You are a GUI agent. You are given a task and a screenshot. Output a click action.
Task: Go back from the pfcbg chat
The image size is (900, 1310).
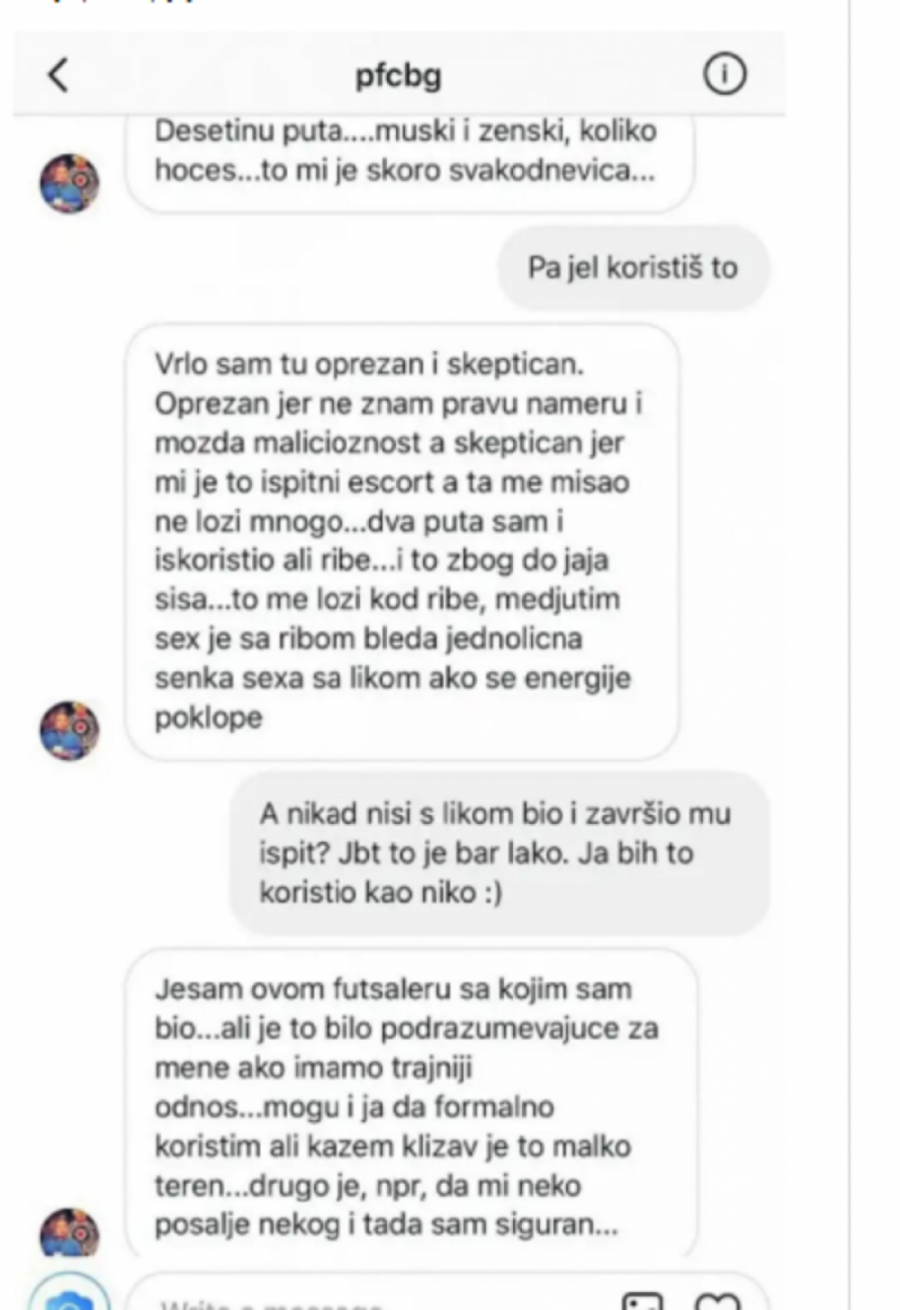[60, 75]
